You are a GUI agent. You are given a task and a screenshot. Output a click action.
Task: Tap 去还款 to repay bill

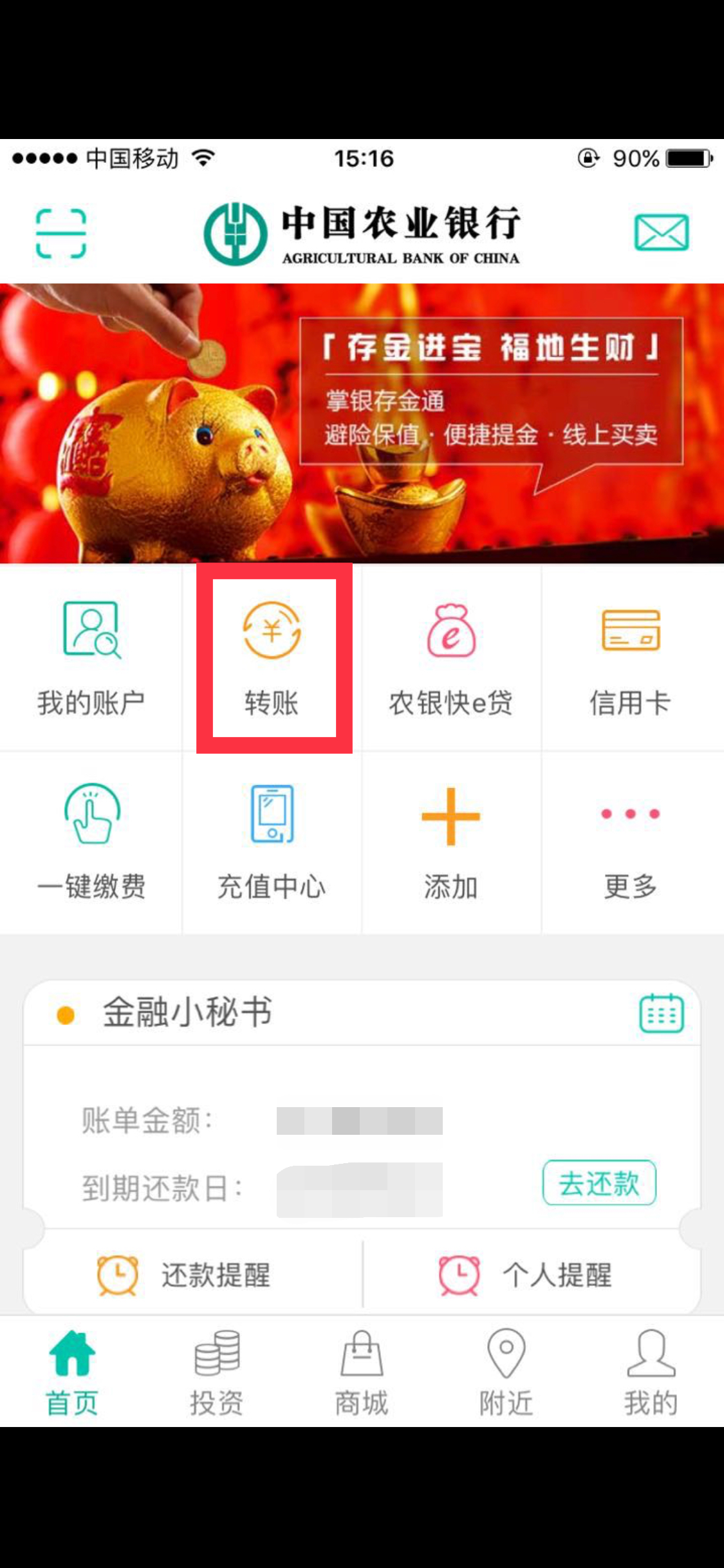coord(599,1182)
